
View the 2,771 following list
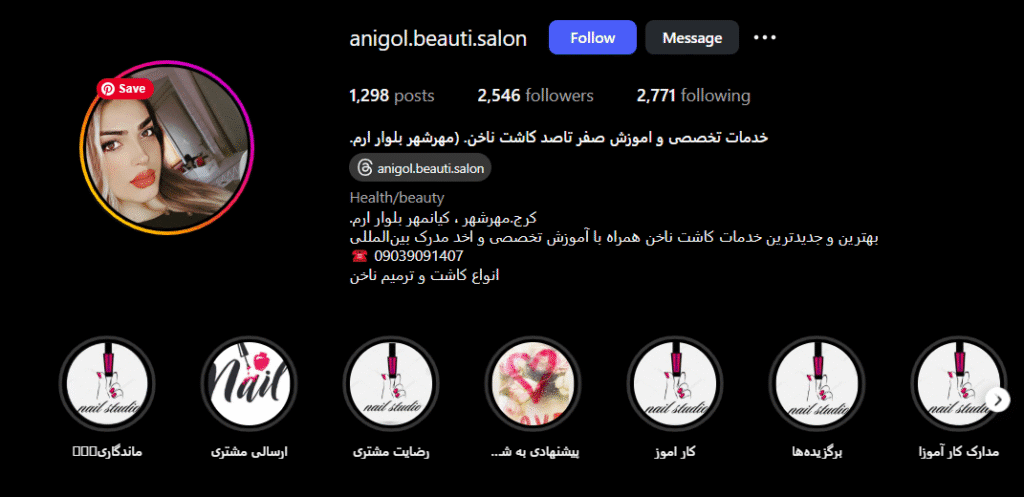693,96
